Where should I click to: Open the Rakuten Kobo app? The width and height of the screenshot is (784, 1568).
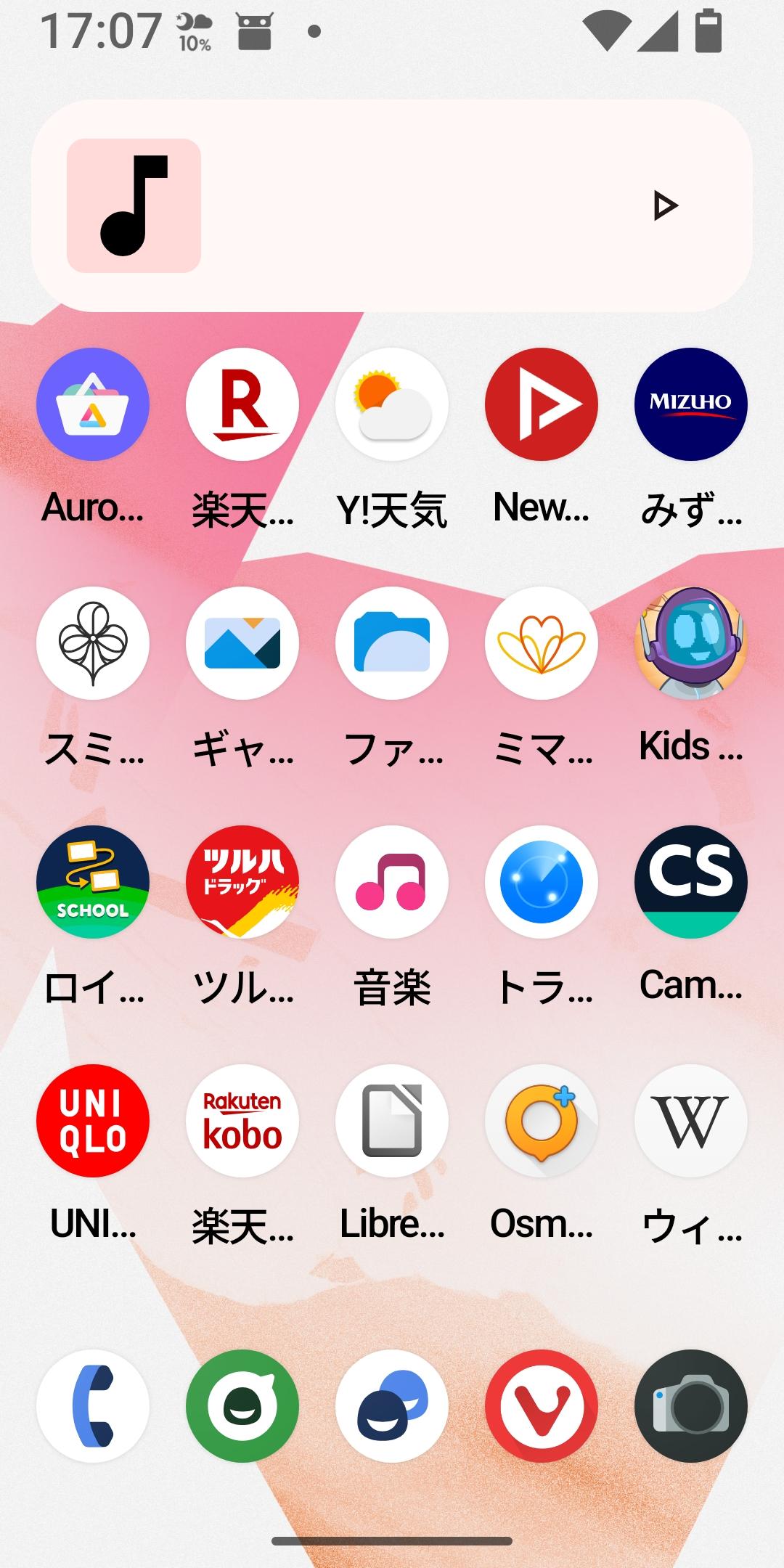pyautogui.click(x=242, y=1121)
